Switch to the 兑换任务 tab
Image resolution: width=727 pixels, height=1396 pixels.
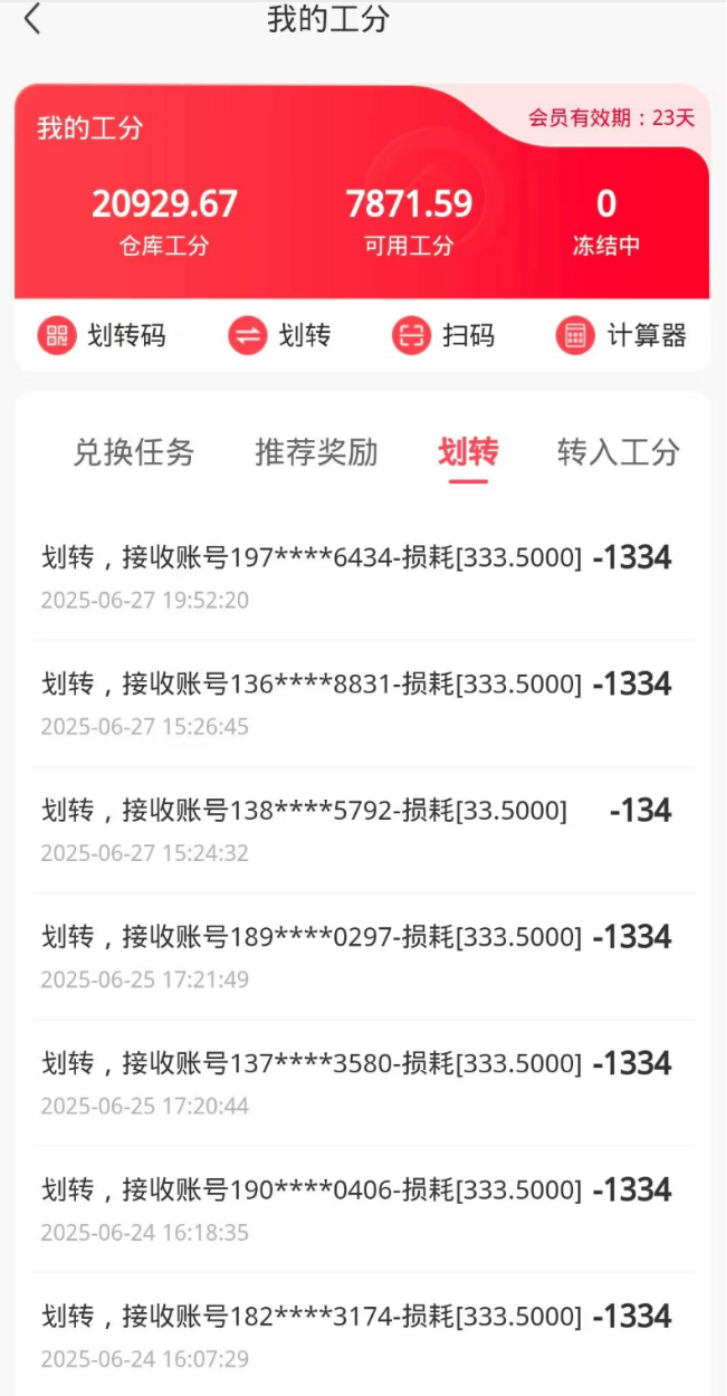coord(133,453)
